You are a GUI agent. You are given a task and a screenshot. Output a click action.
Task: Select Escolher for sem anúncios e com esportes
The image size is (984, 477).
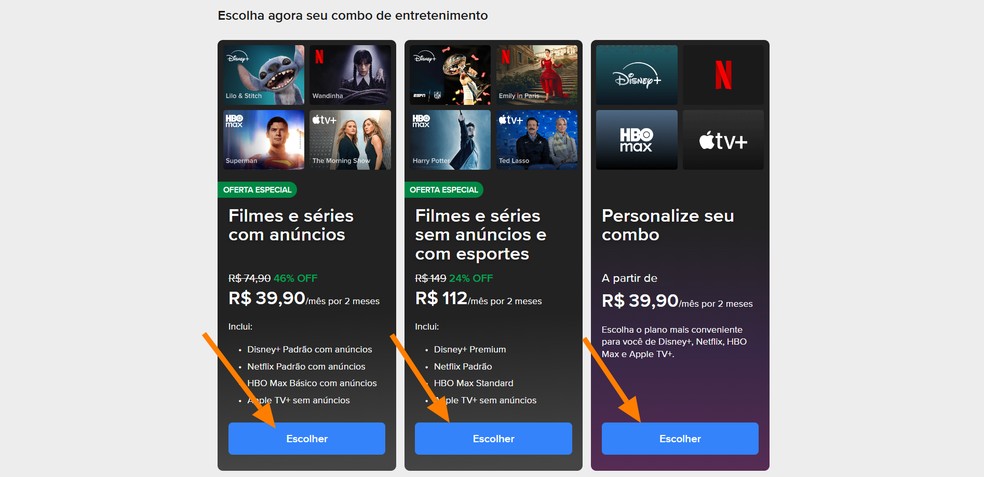[493, 439]
